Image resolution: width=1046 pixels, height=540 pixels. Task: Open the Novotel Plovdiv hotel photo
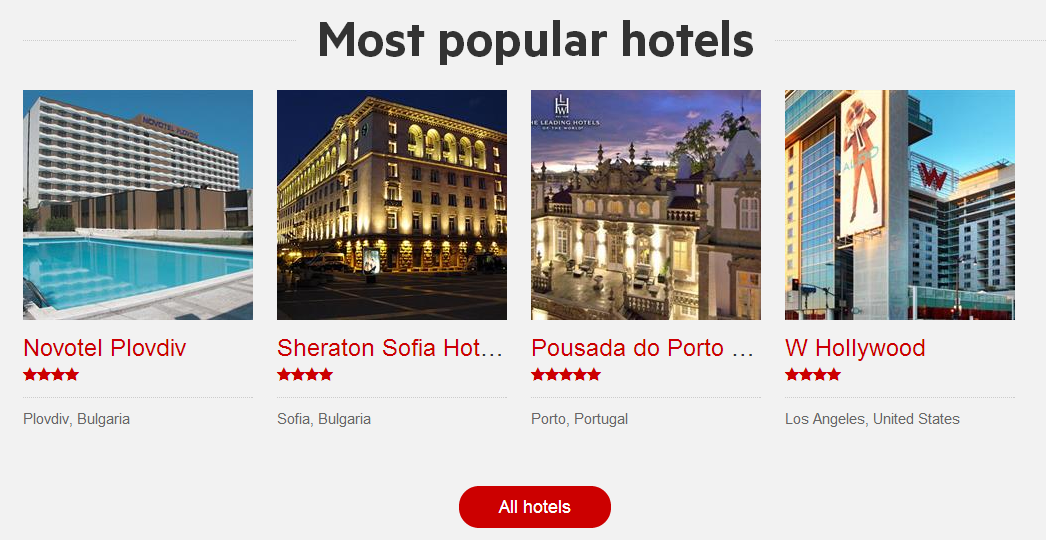click(x=138, y=205)
